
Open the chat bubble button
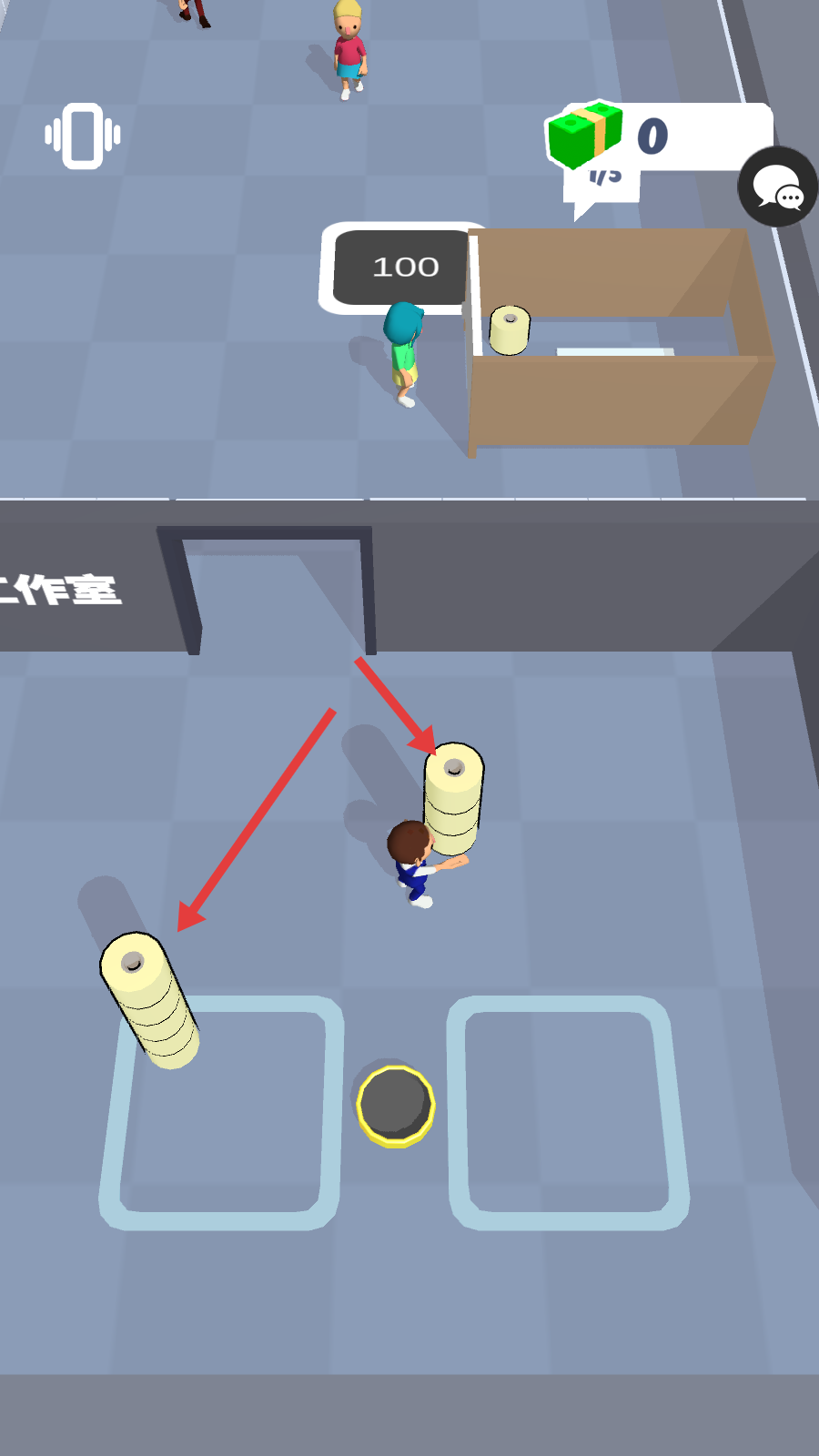[778, 187]
